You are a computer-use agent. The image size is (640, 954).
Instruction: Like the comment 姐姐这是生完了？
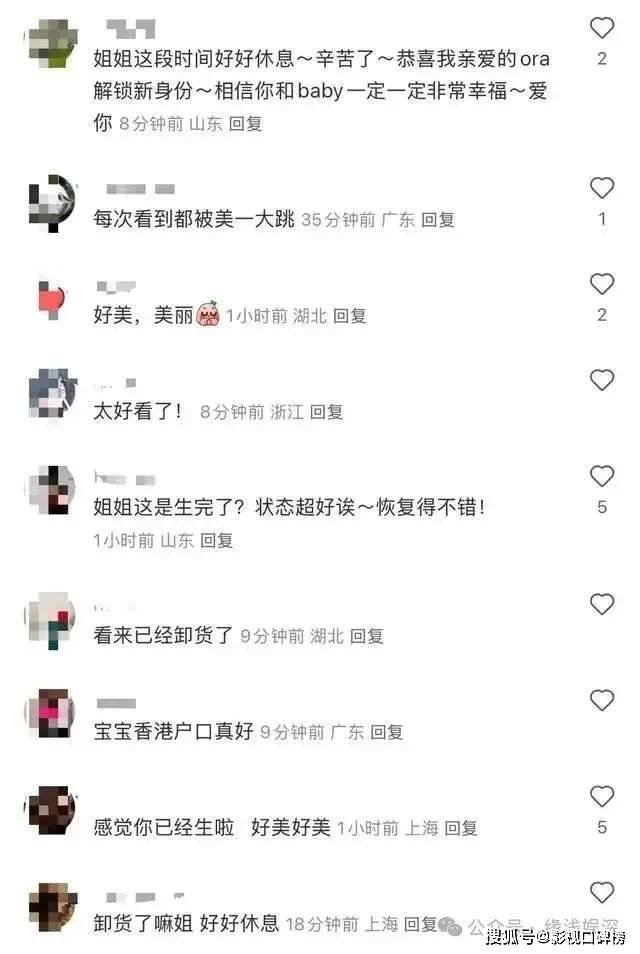602,476
